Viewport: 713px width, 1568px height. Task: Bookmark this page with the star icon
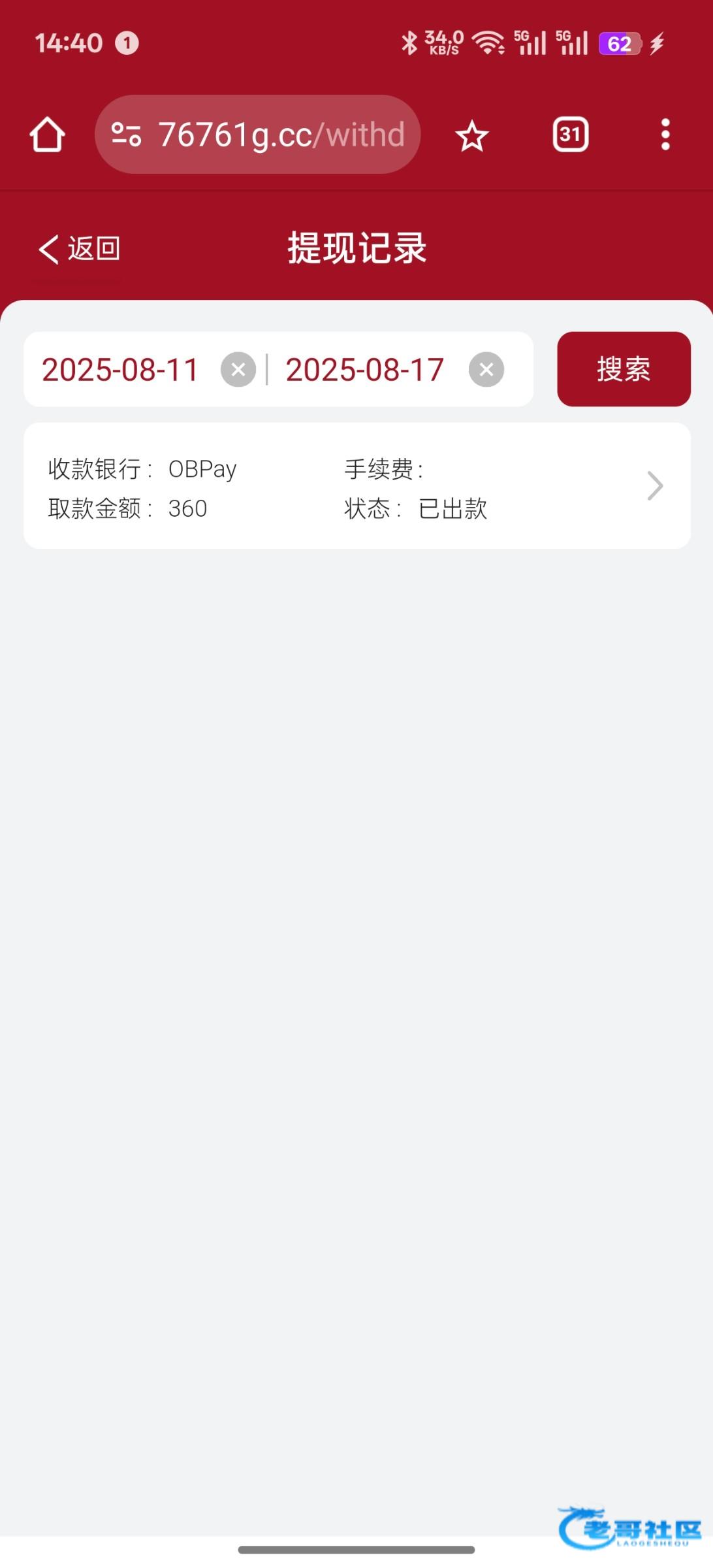coord(471,135)
